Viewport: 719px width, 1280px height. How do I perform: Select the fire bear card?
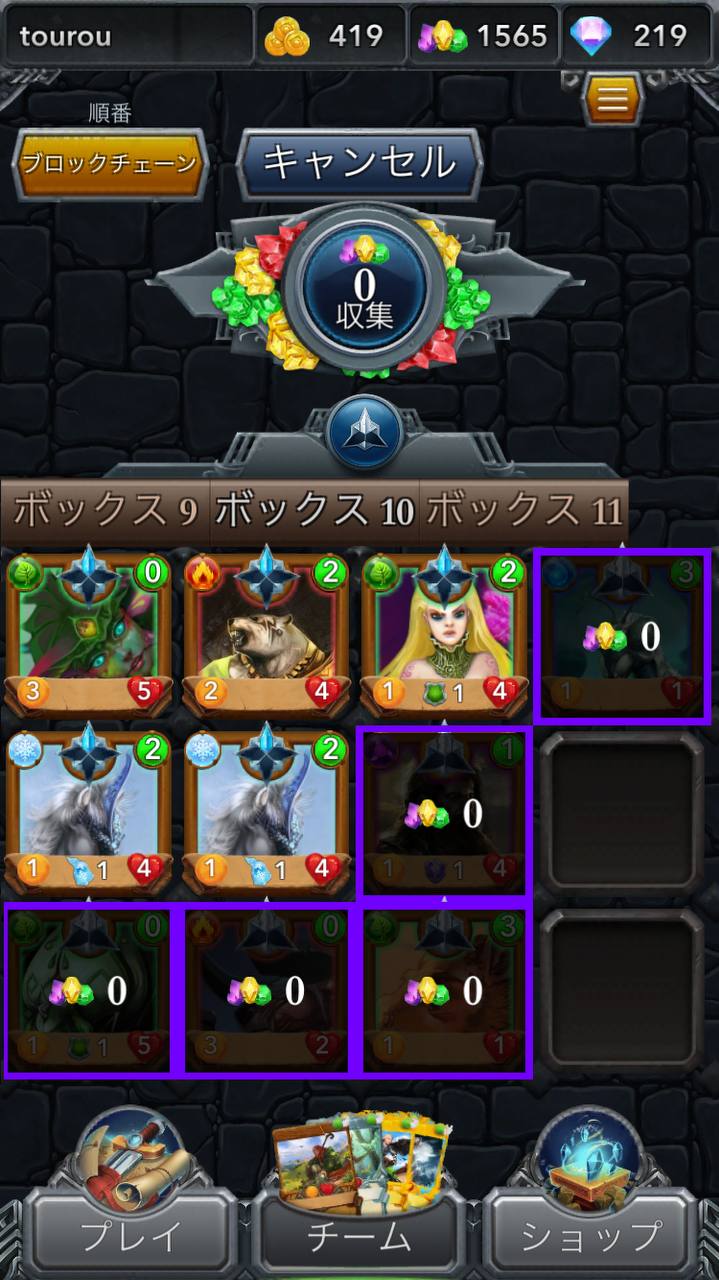tap(267, 632)
